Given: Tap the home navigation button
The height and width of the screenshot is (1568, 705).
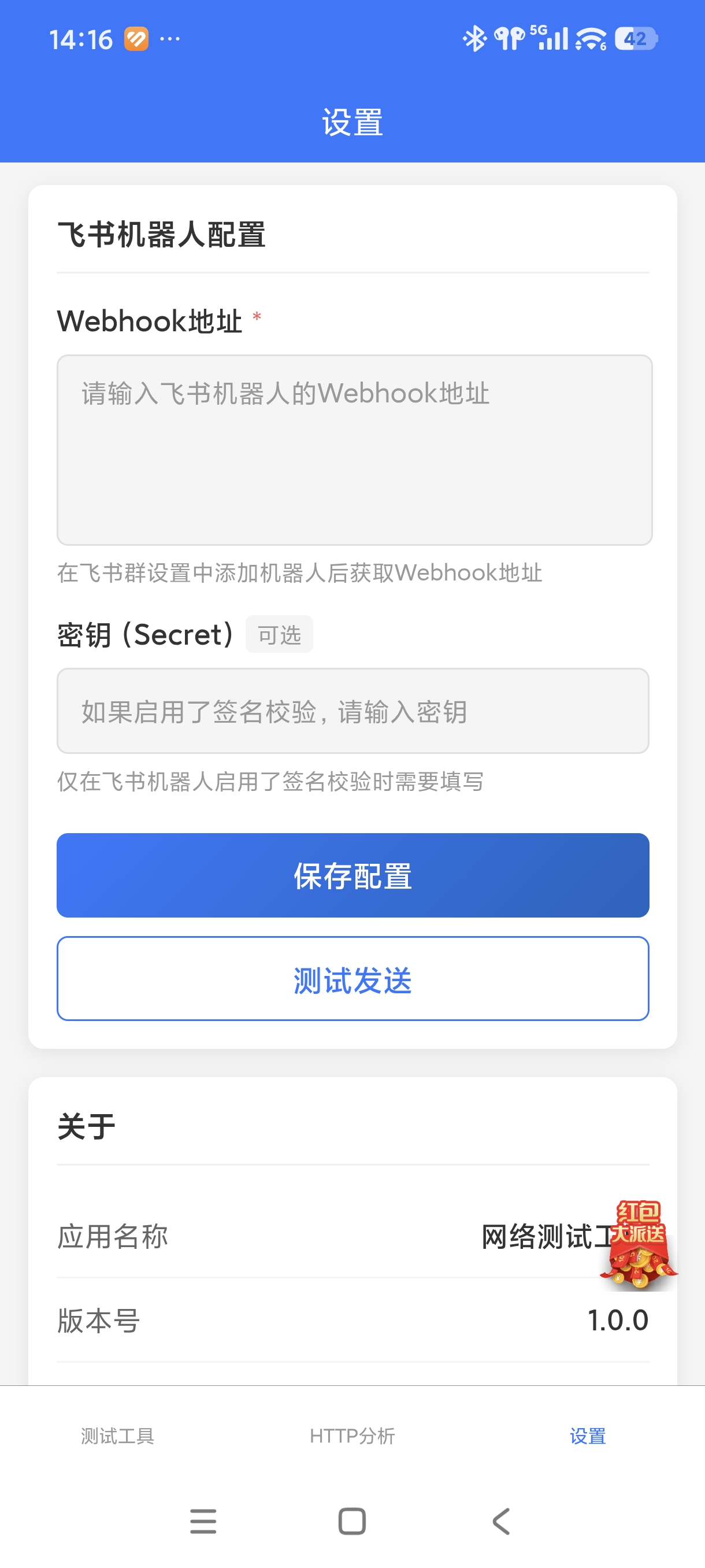Looking at the screenshot, I should coord(351,1522).
